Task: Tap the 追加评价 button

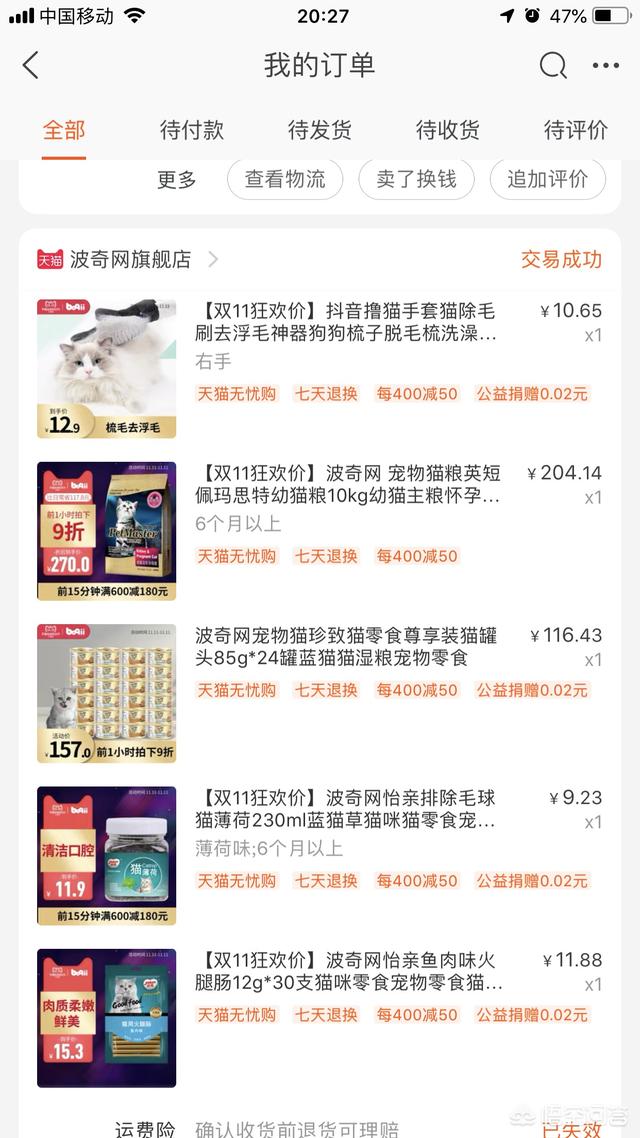Action: pos(547,180)
